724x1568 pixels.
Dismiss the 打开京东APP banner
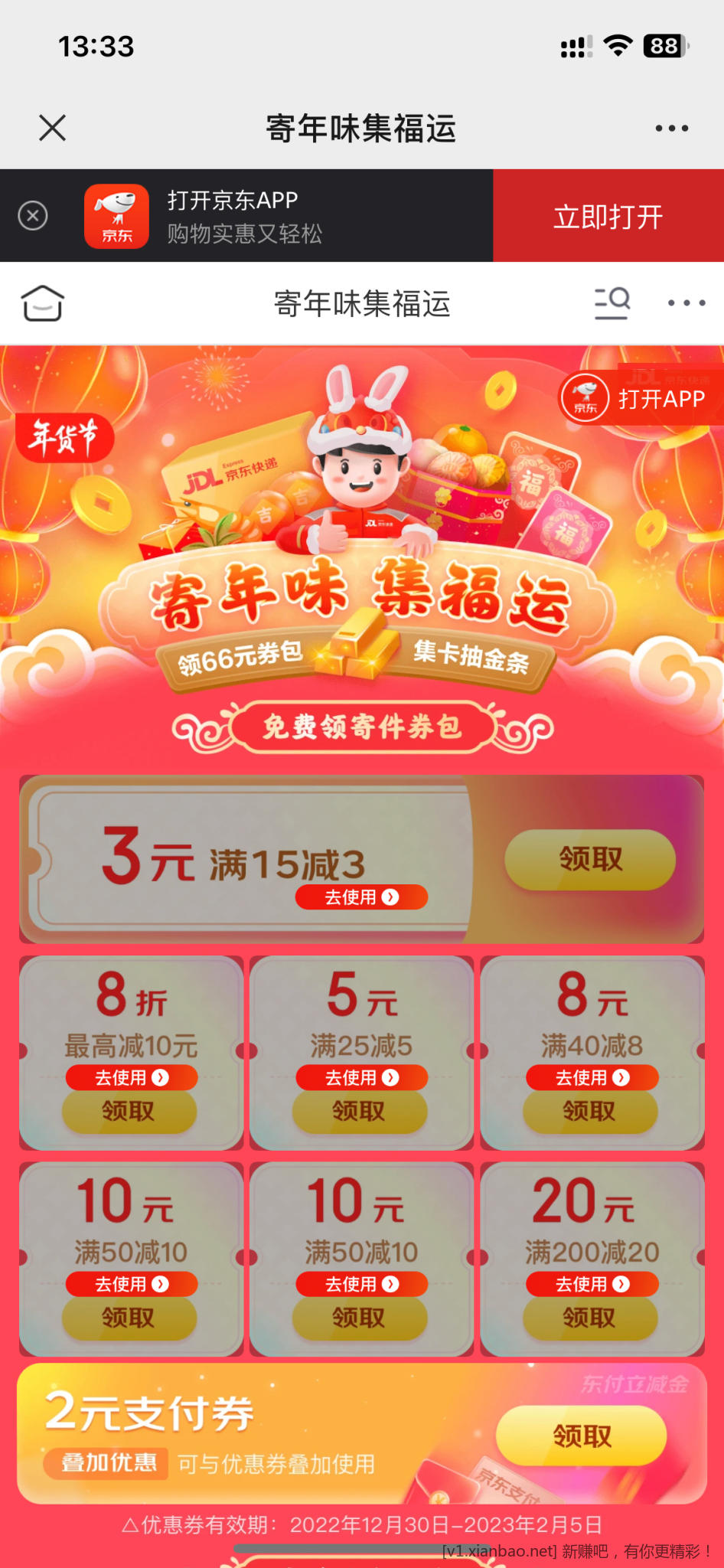33,216
